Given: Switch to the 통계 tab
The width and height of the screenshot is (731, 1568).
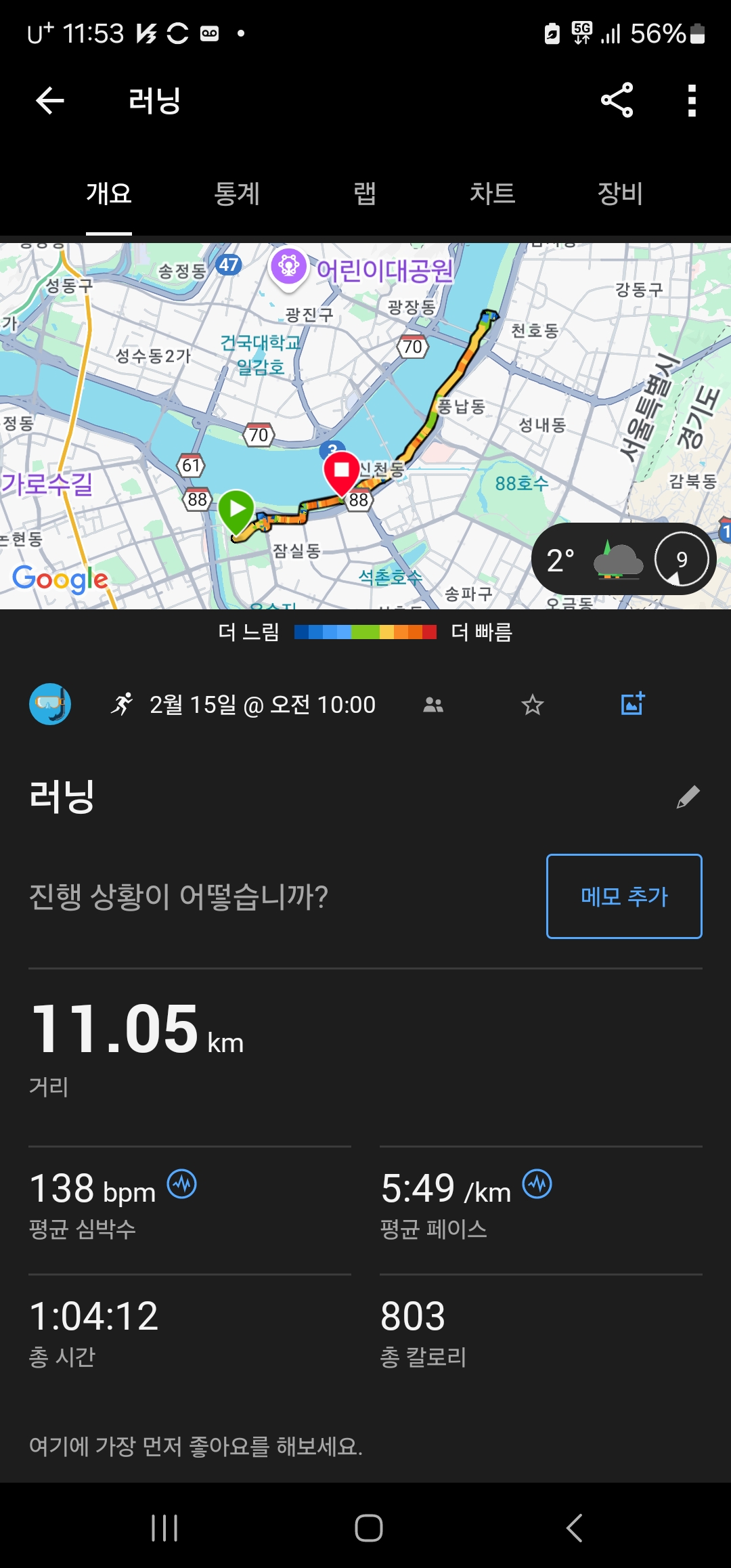Looking at the screenshot, I should pyautogui.click(x=237, y=194).
